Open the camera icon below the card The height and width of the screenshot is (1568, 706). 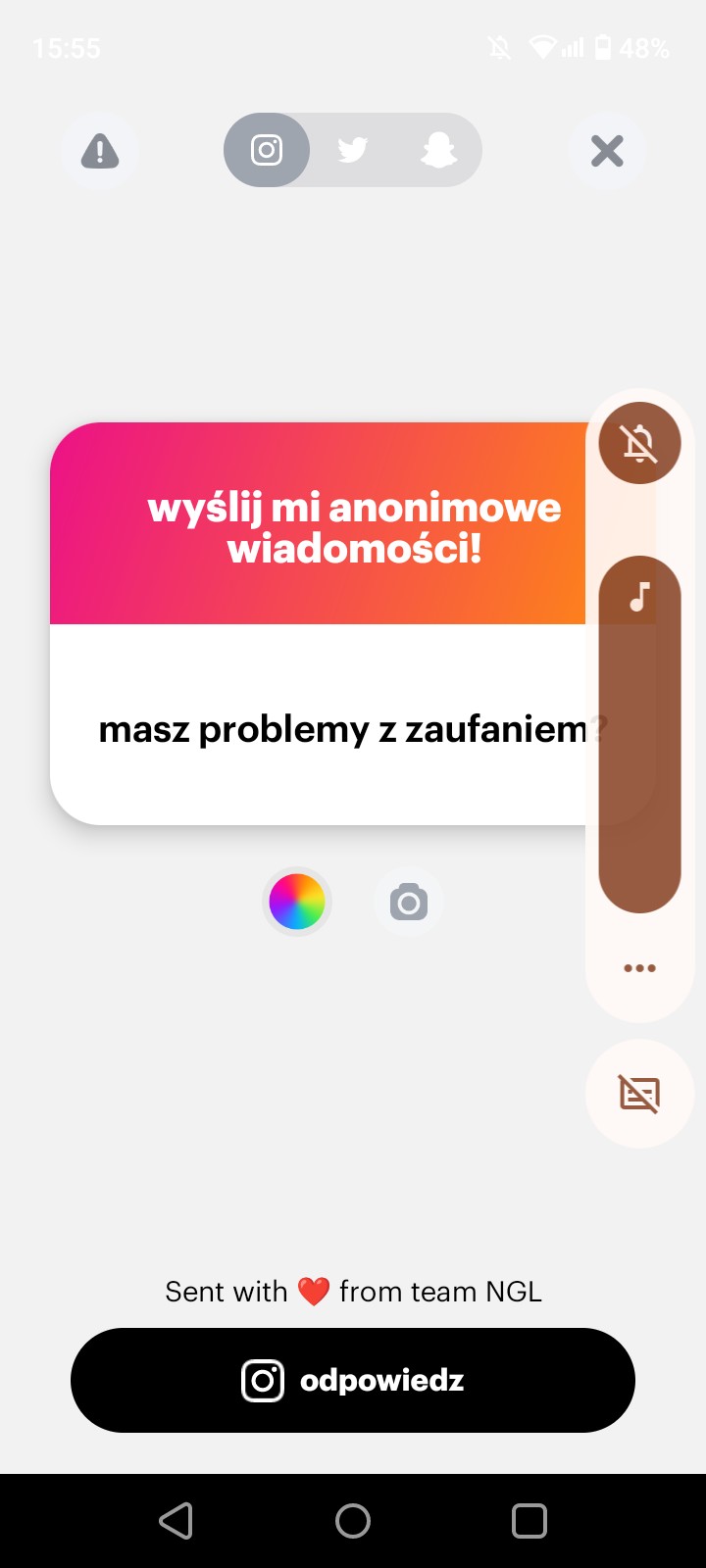coord(409,902)
